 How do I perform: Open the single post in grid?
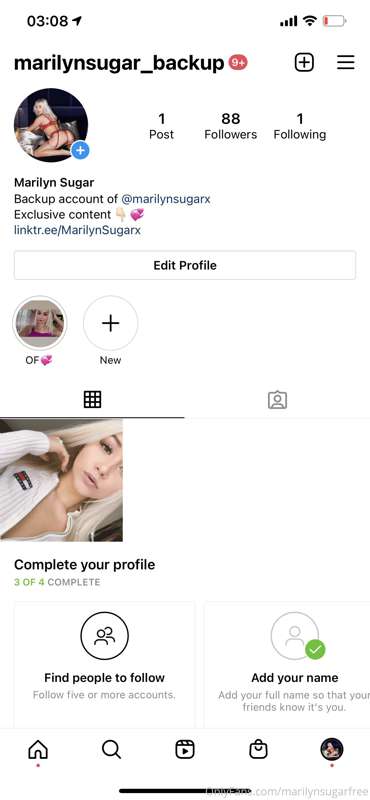[61, 480]
